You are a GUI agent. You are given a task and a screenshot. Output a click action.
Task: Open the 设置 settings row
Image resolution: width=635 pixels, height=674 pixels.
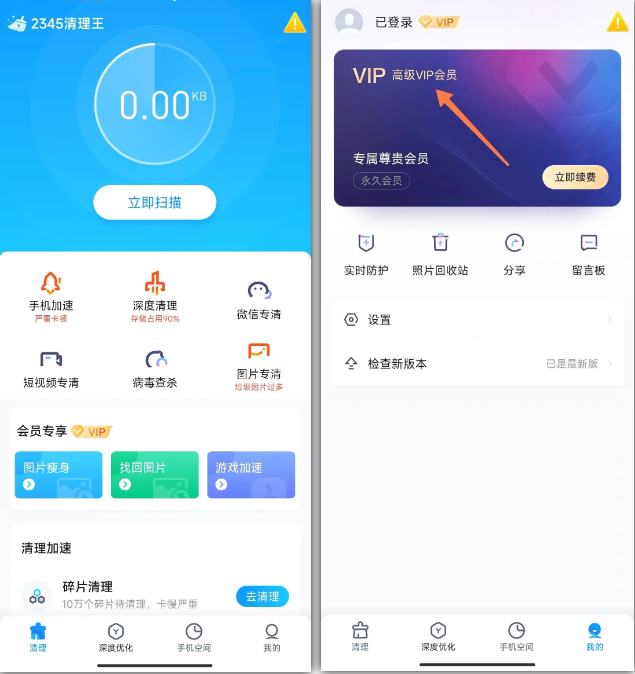[476, 320]
